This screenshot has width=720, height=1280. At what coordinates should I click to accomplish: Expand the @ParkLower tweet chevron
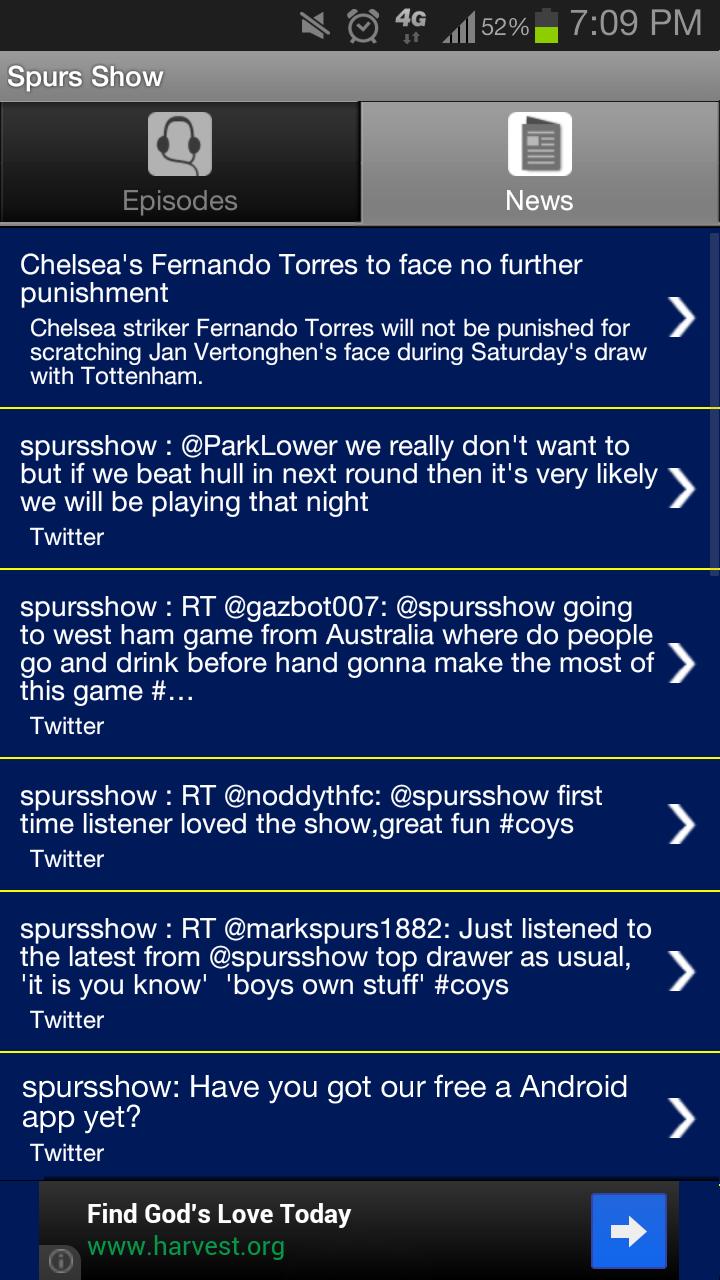tap(683, 488)
